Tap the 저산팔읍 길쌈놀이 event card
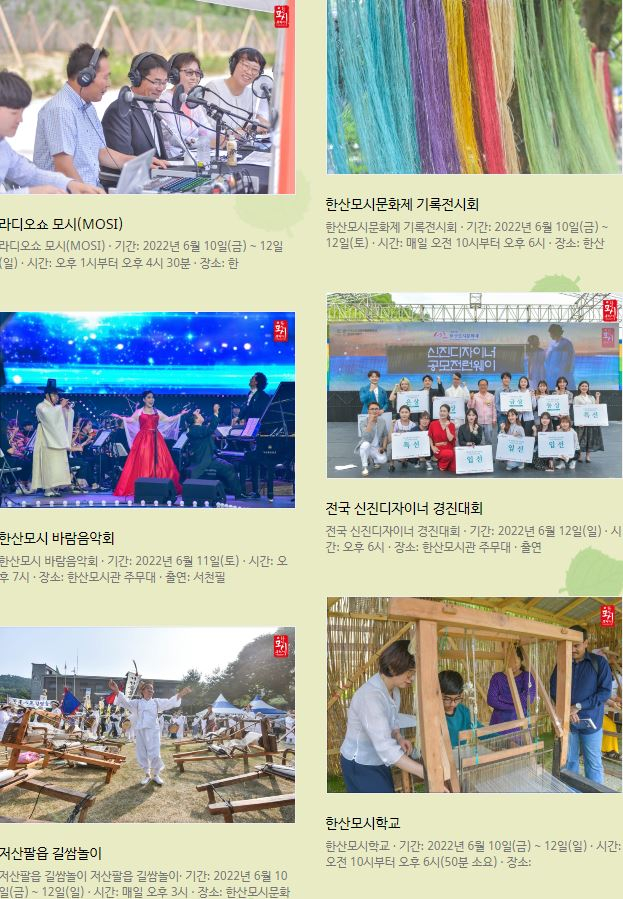This screenshot has width=623, height=899. pyautogui.click(x=52, y=853)
